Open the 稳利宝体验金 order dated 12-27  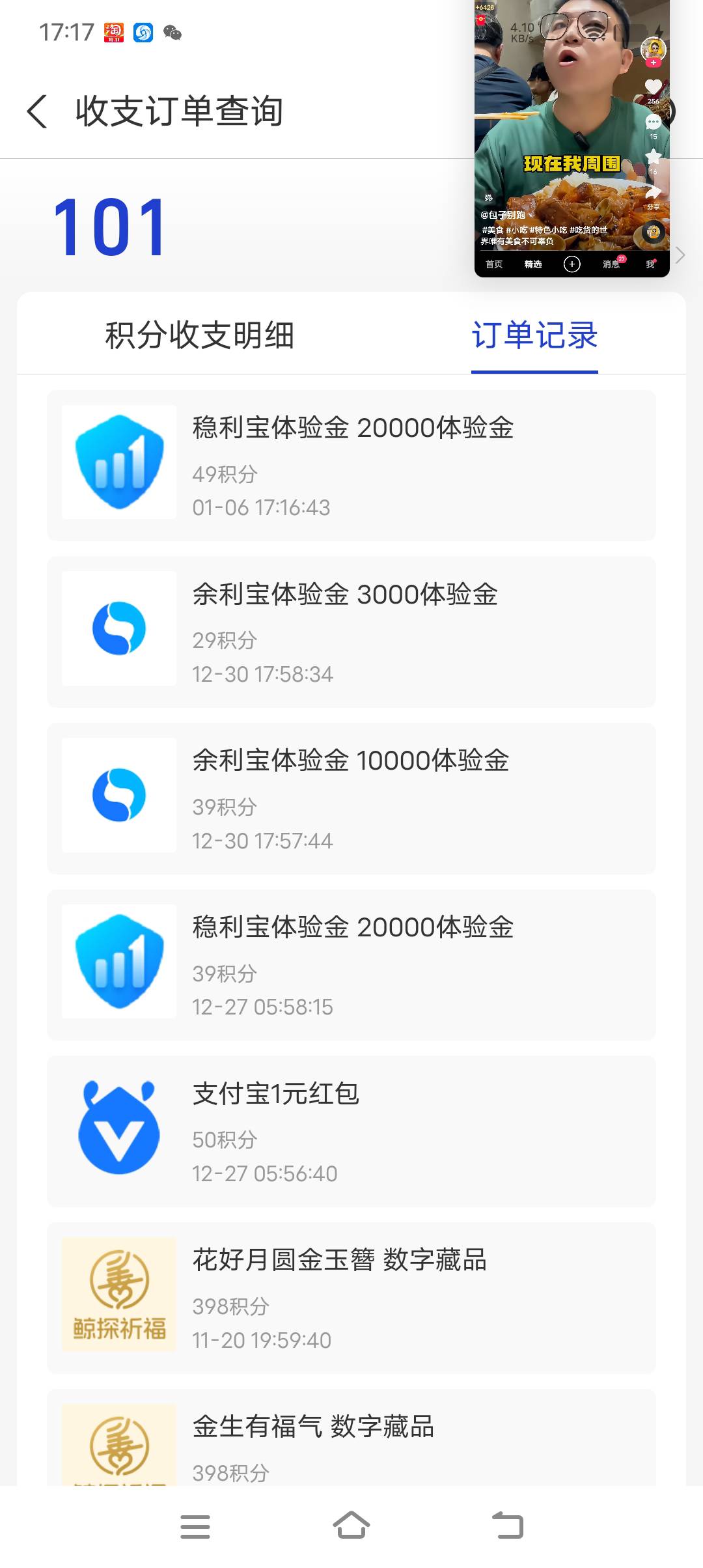tap(351, 965)
